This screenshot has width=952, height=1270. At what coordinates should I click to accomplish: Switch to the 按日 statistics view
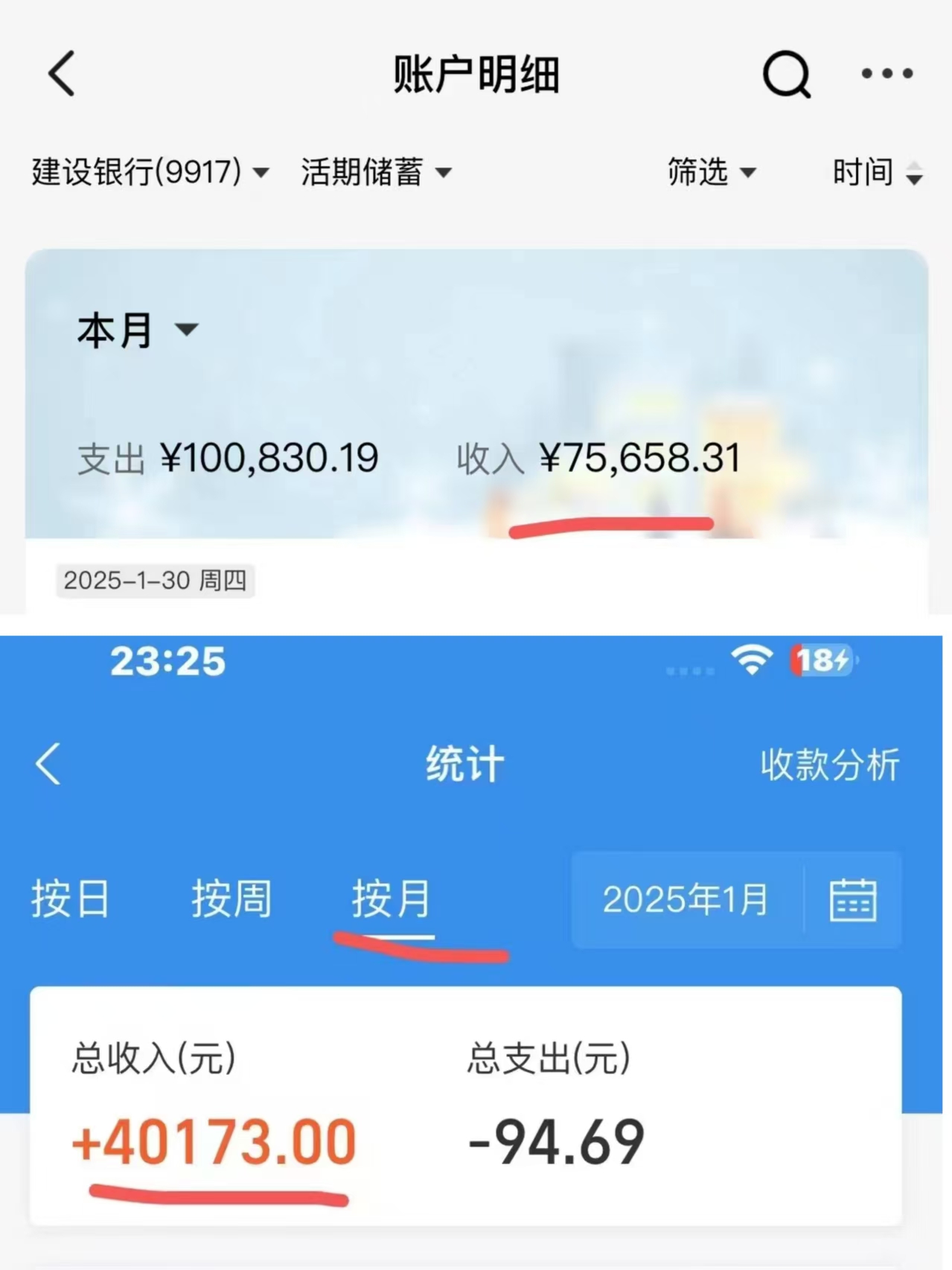click(70, 900)
